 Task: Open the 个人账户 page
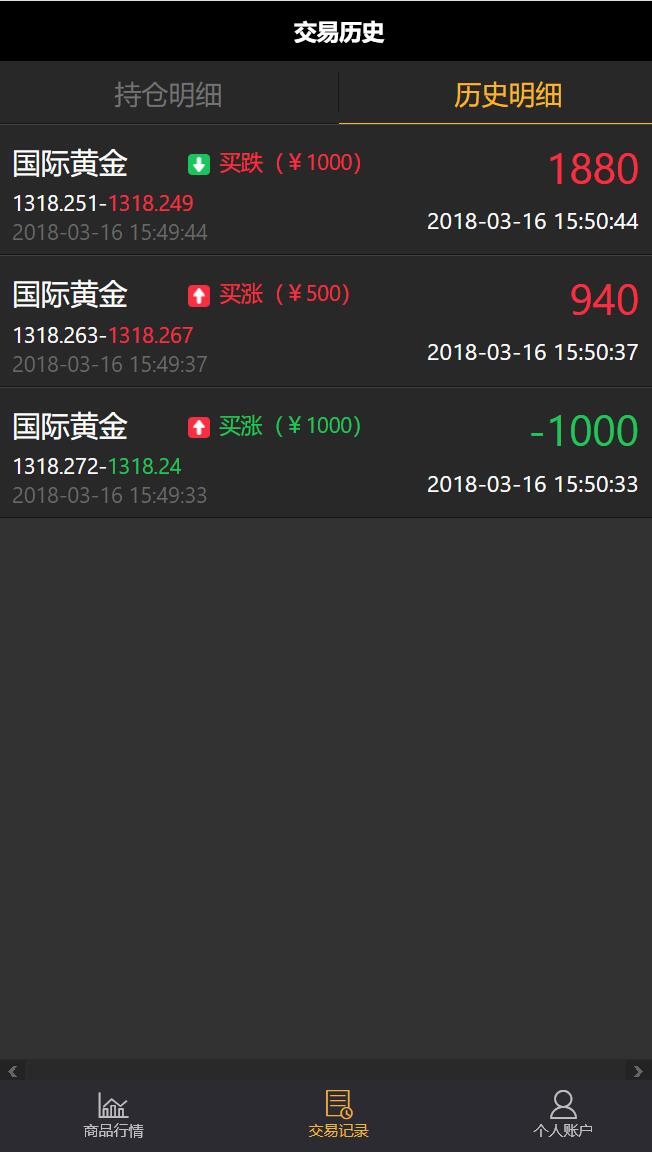coord(563,1115)
